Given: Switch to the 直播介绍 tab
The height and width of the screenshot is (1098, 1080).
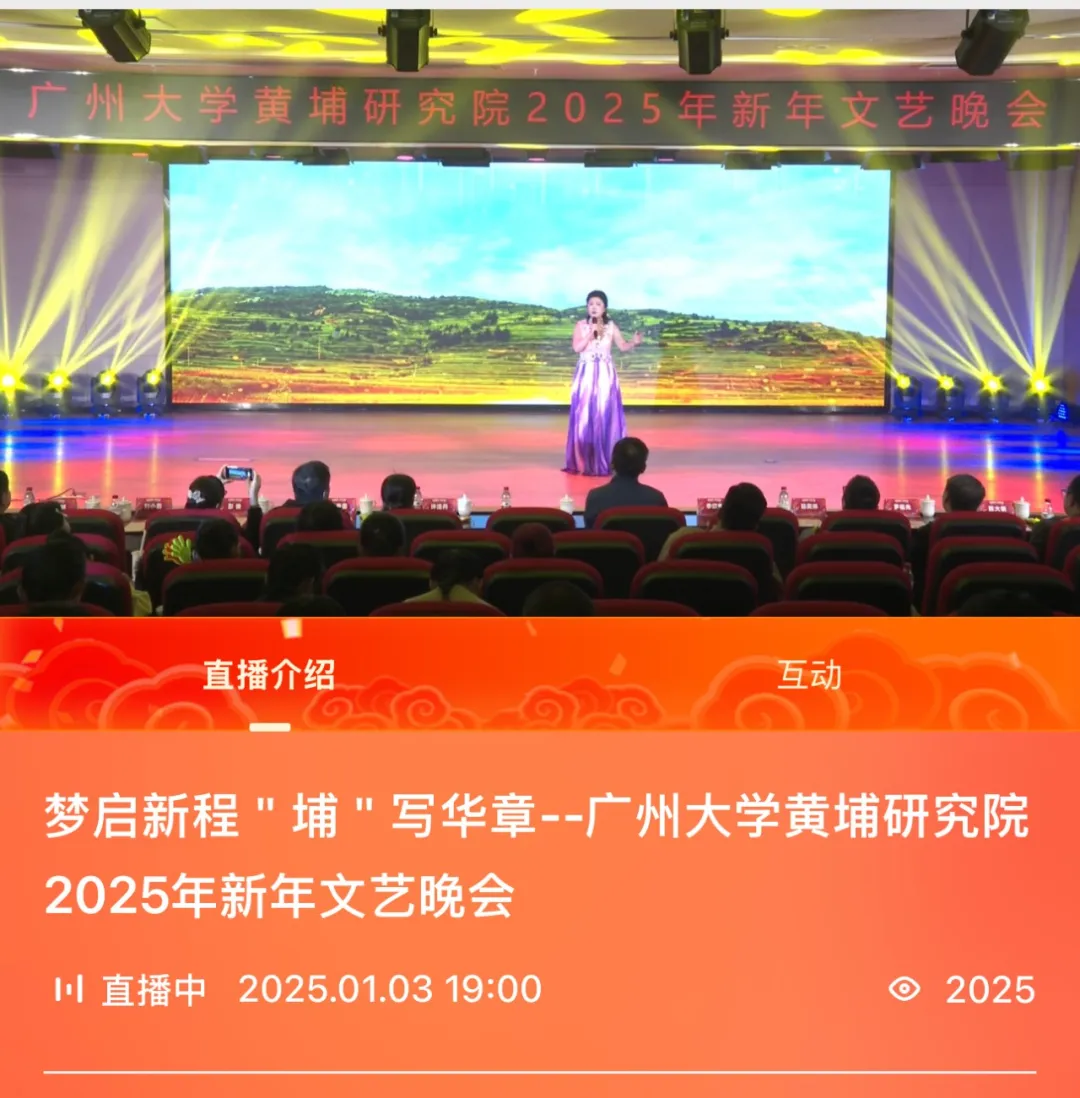Looking at the screenshot, I should coord(269,675).
